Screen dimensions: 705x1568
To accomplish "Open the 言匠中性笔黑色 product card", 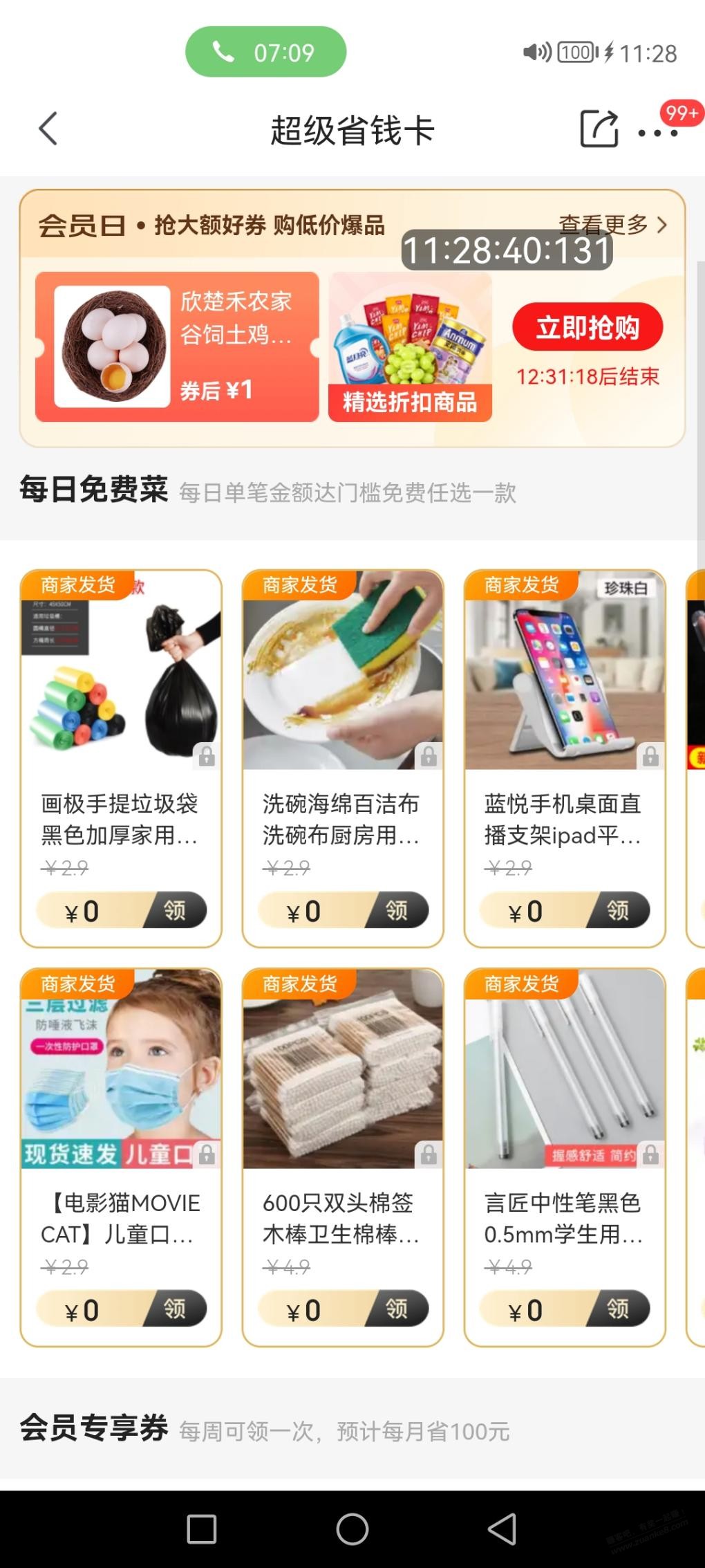I will 563,1218.
